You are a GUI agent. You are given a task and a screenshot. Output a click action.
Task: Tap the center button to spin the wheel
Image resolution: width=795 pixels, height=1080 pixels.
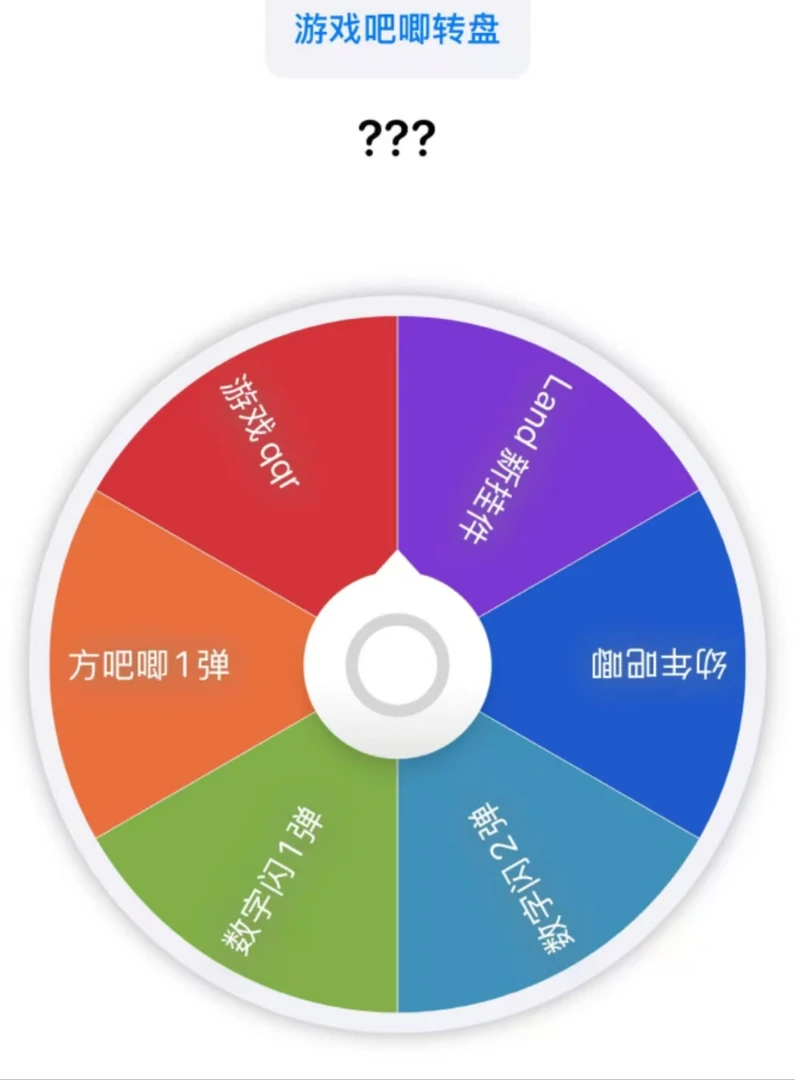(397, 664)
